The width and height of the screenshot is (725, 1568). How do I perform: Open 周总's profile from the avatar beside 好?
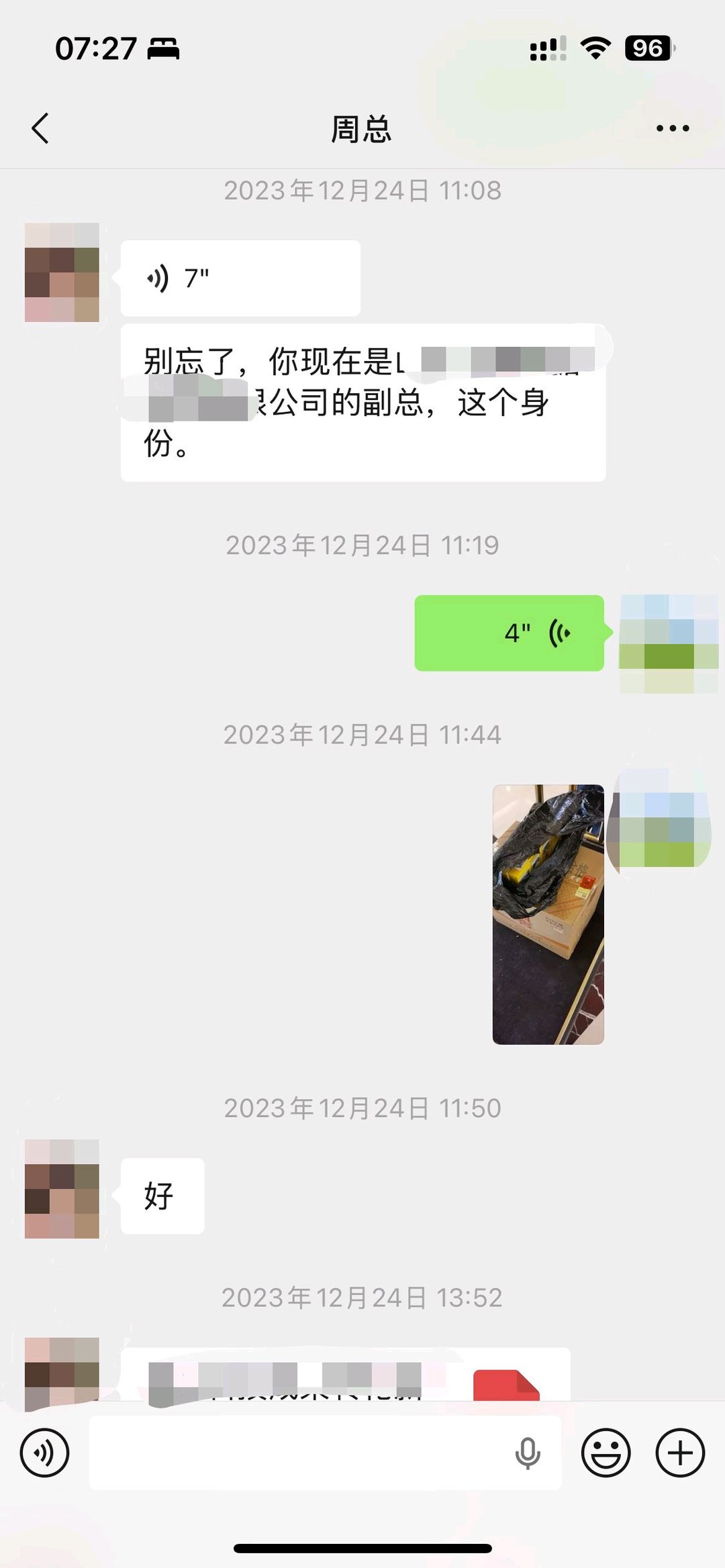62,1188
